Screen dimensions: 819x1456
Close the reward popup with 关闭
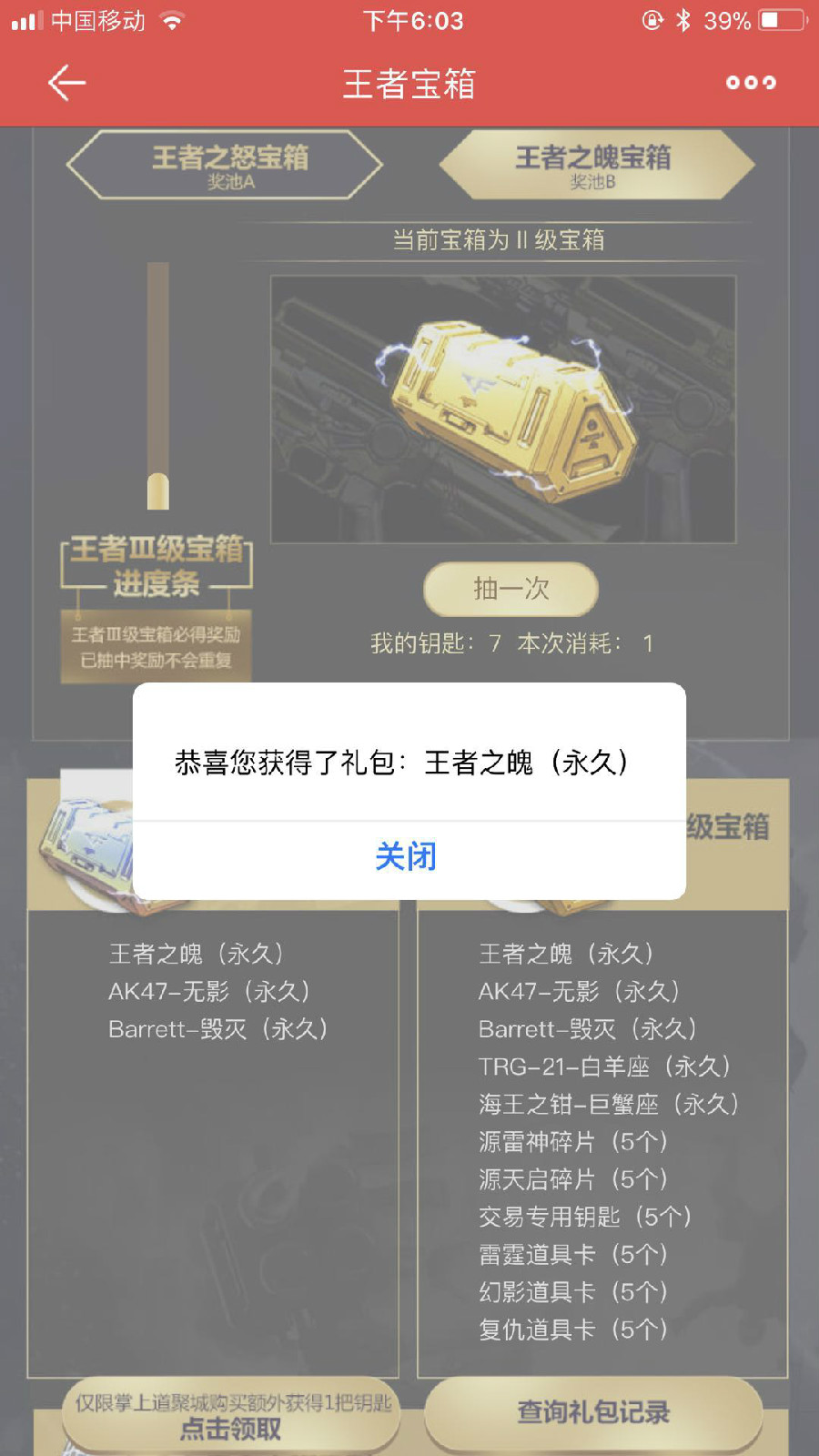407,856
